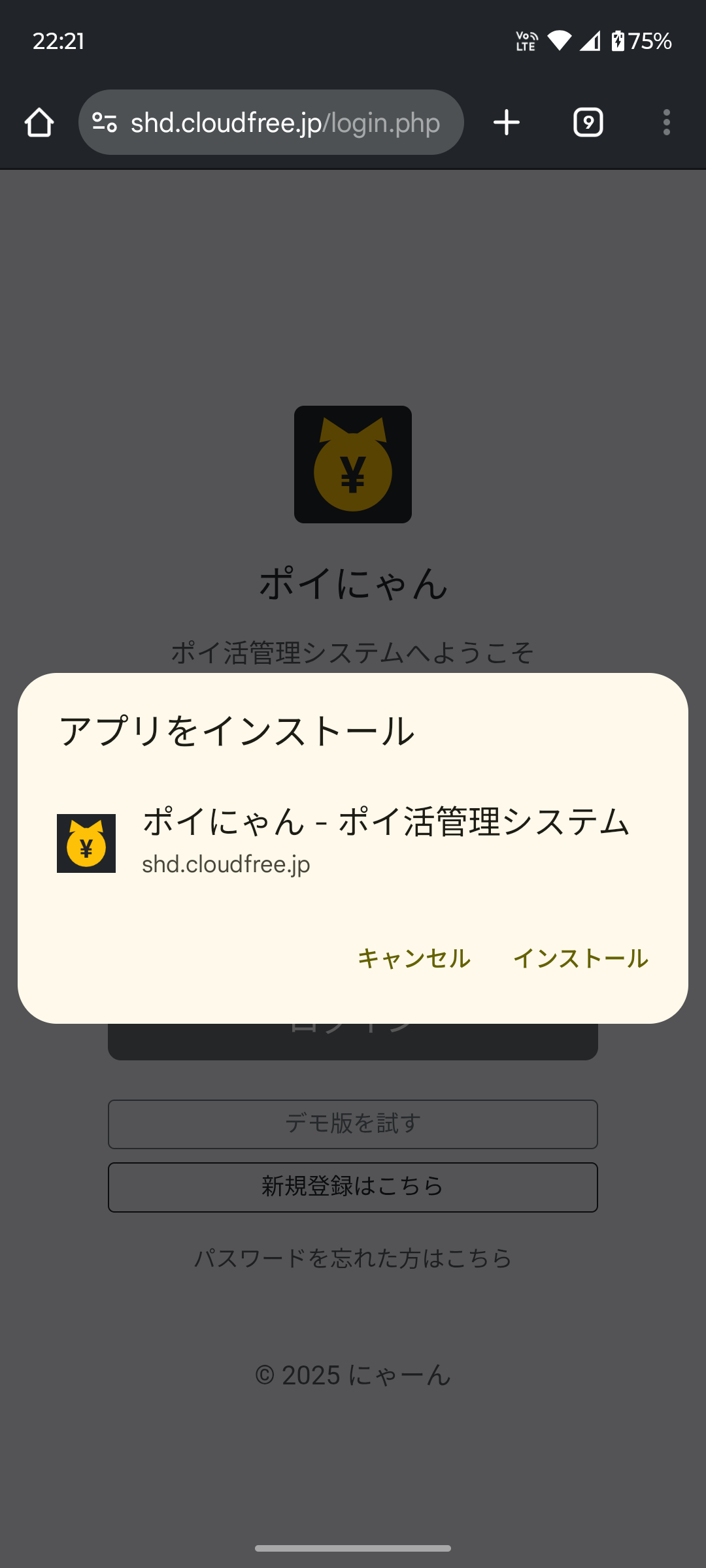
Task: Open the Chrome home icon
Action: point(39,122)
